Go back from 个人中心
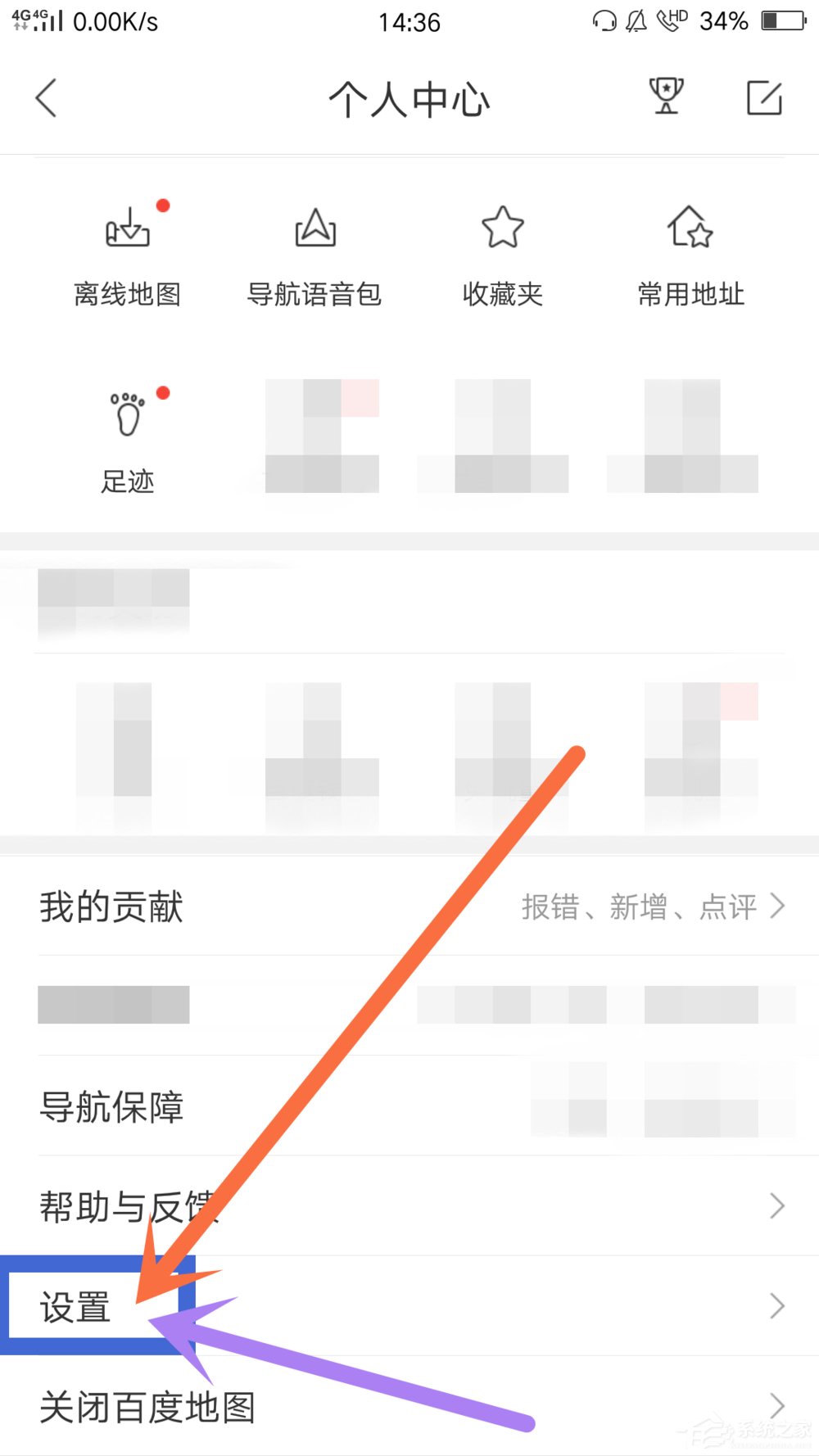This screenshot has height=1456, width=819. [47, 99]
